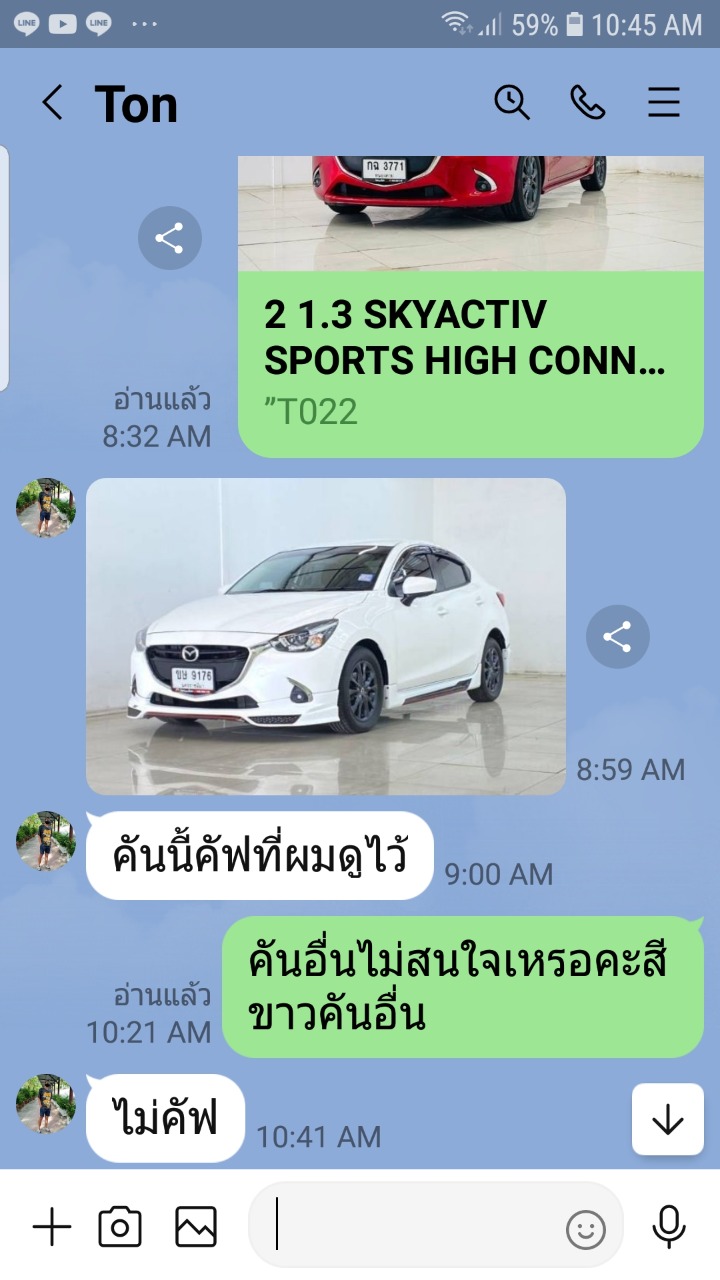Open the white Mazda car photo
The height and width of the screenshot is (1280, 720).
click(326, 636)
